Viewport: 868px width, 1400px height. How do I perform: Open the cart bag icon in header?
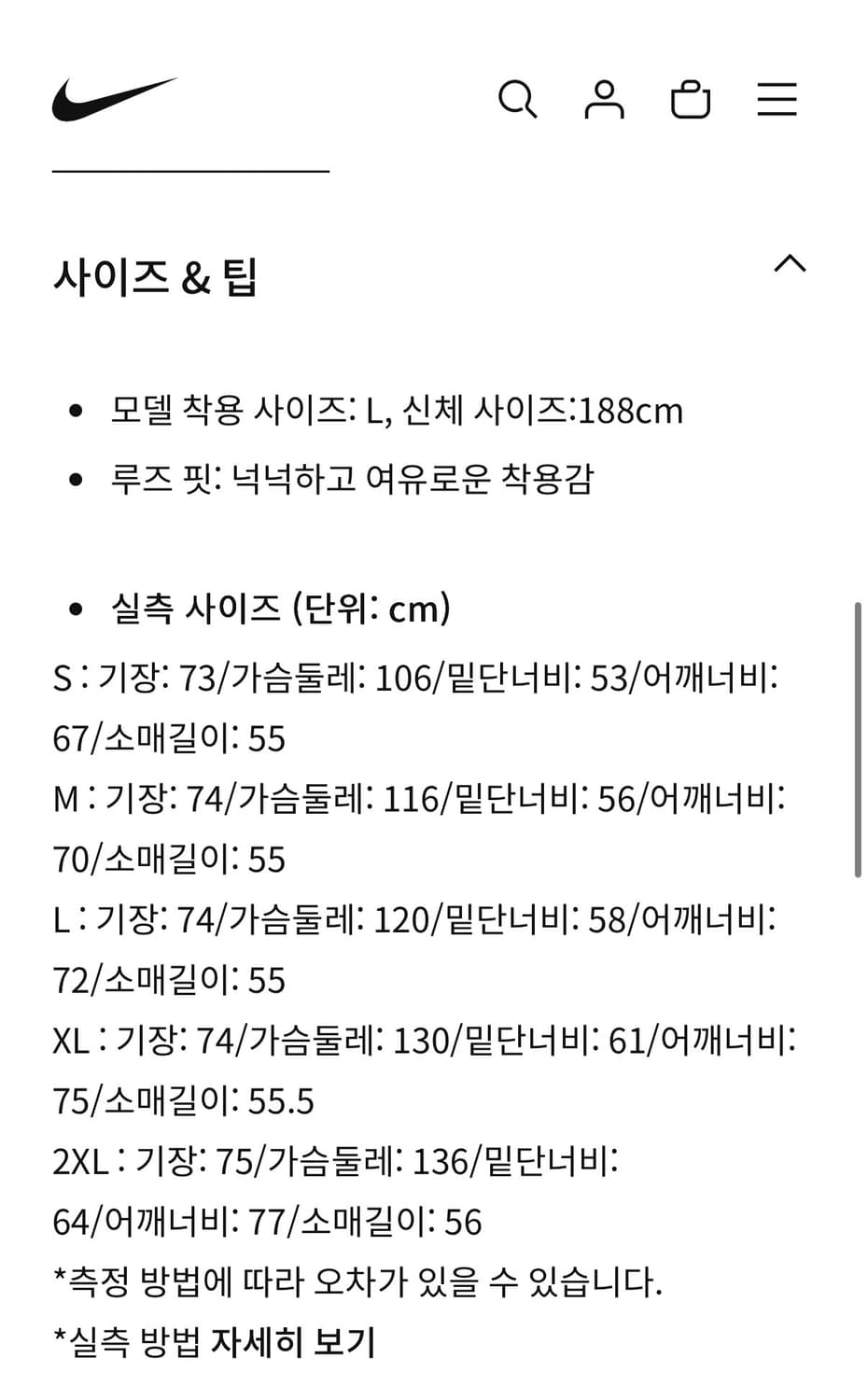[691, 100]
